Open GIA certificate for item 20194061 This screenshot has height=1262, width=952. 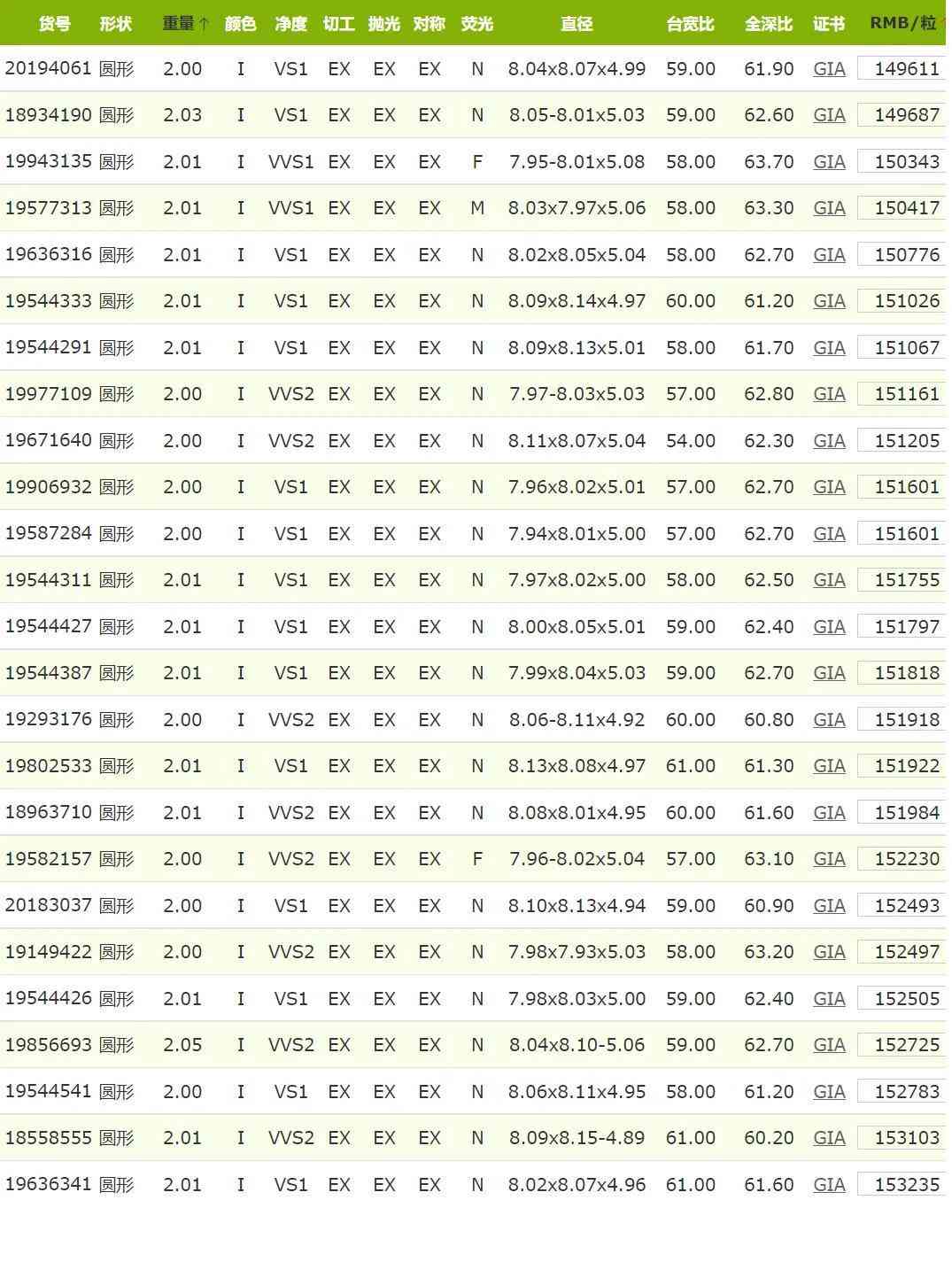829,69
